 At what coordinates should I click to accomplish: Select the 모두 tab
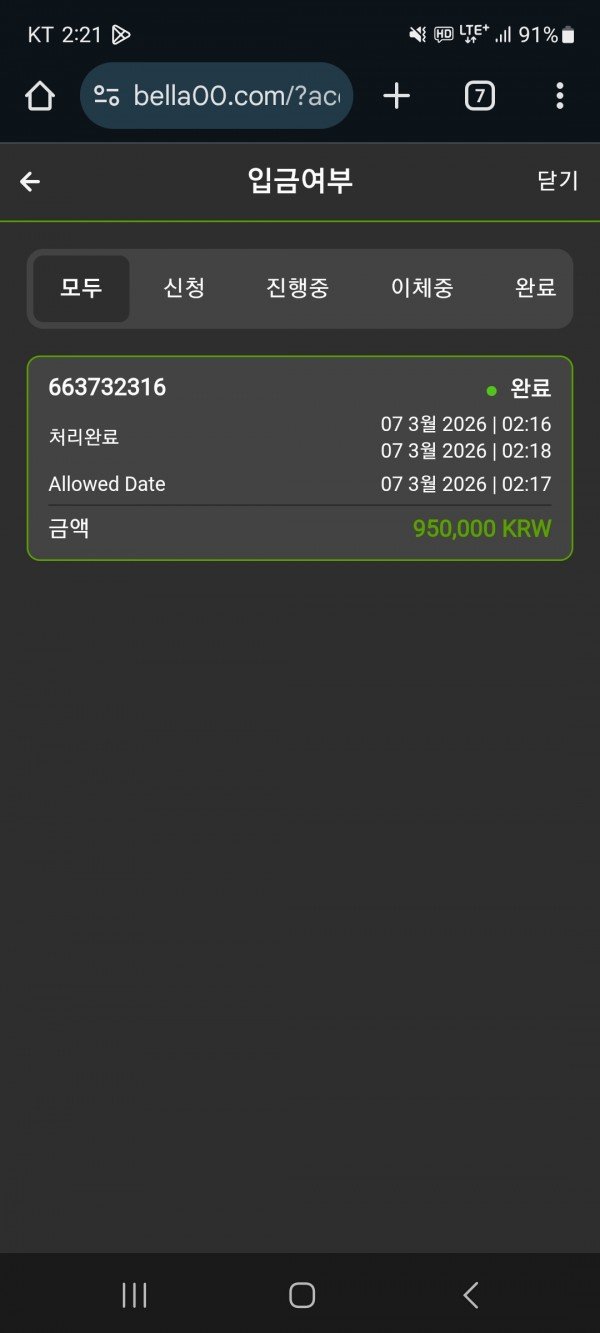[x=81, y=289]
